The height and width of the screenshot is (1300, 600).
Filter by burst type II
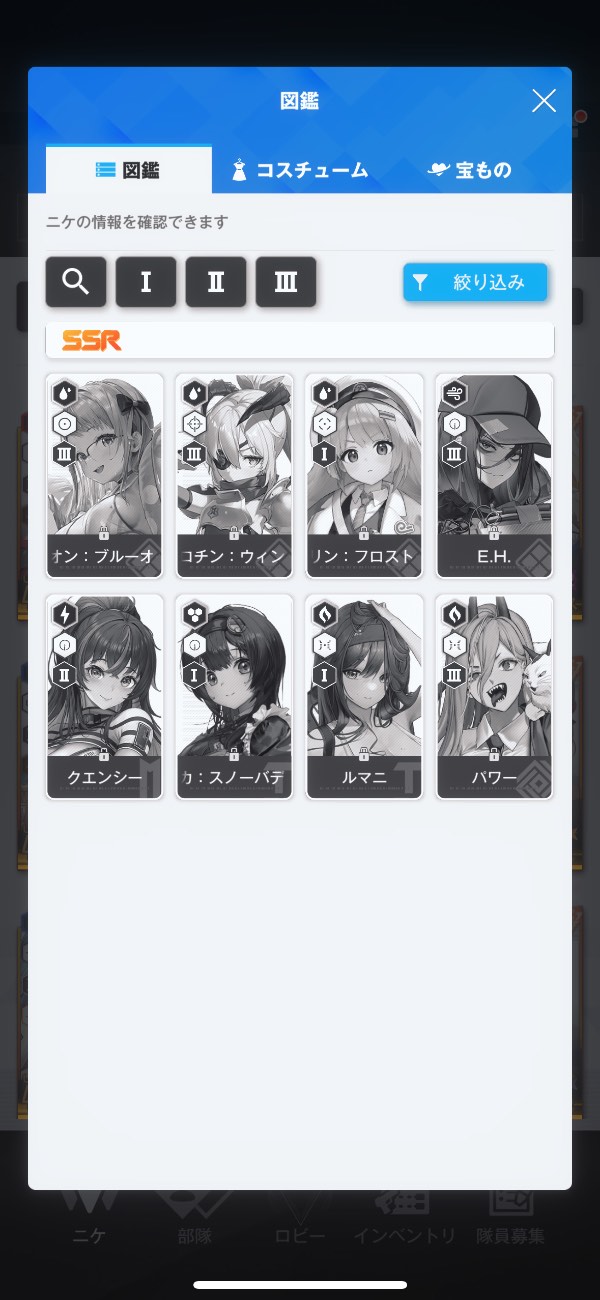[x=216, y=282]
